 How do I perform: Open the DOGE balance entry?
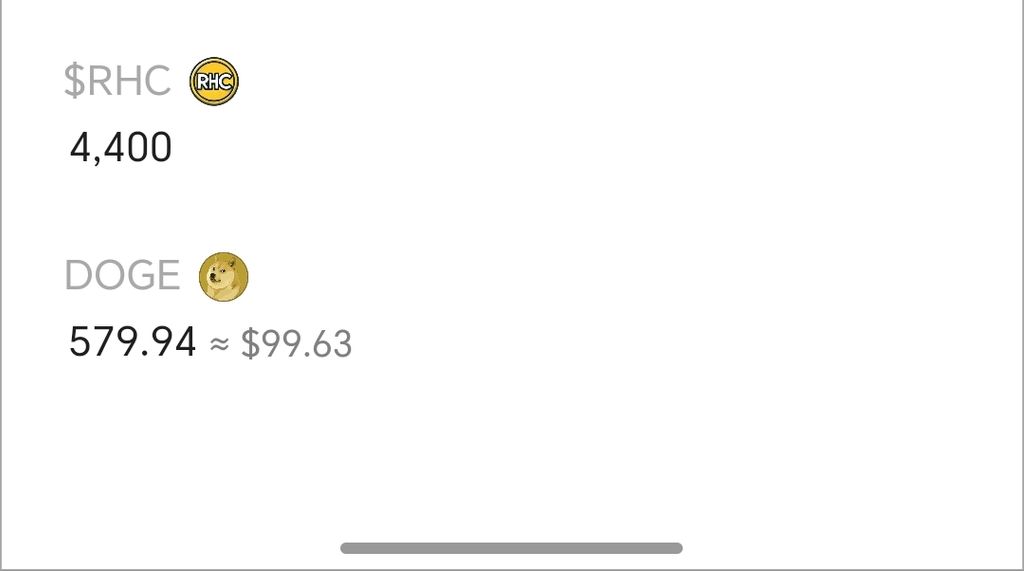point(208,309)
